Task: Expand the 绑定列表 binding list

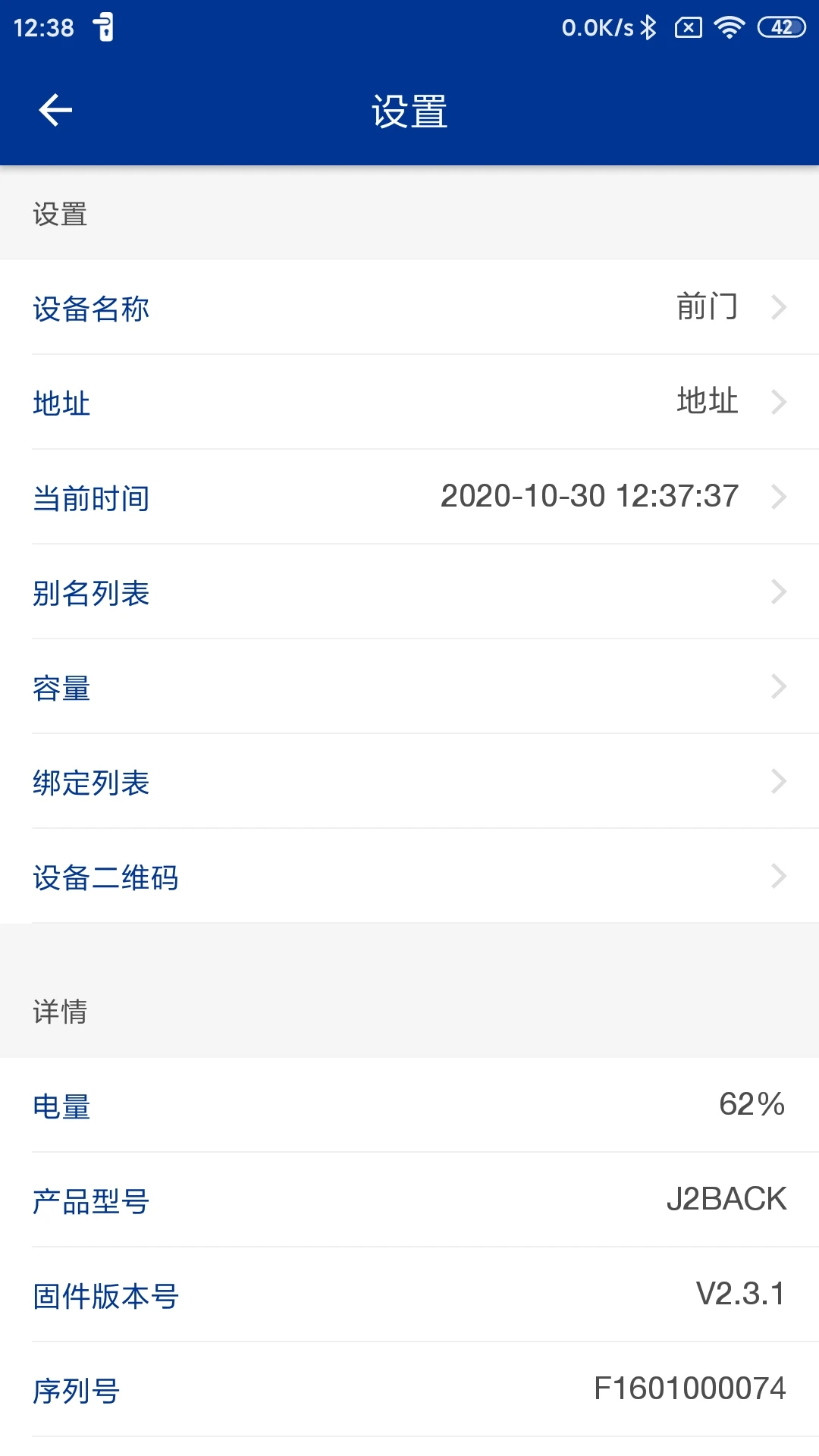Action: tap(409, 781)
